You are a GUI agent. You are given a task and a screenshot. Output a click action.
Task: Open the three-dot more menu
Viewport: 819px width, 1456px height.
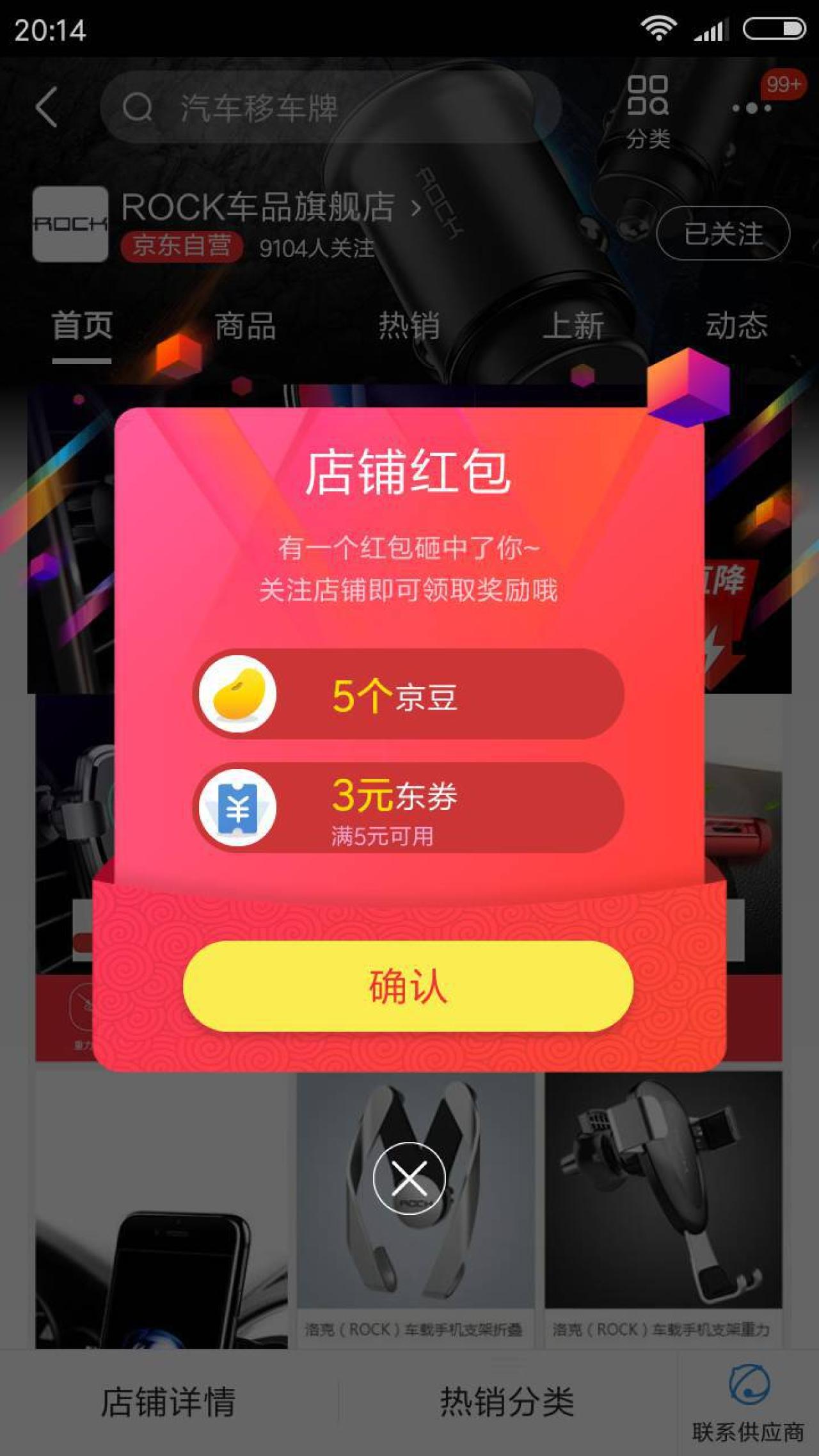click(752, 108)
